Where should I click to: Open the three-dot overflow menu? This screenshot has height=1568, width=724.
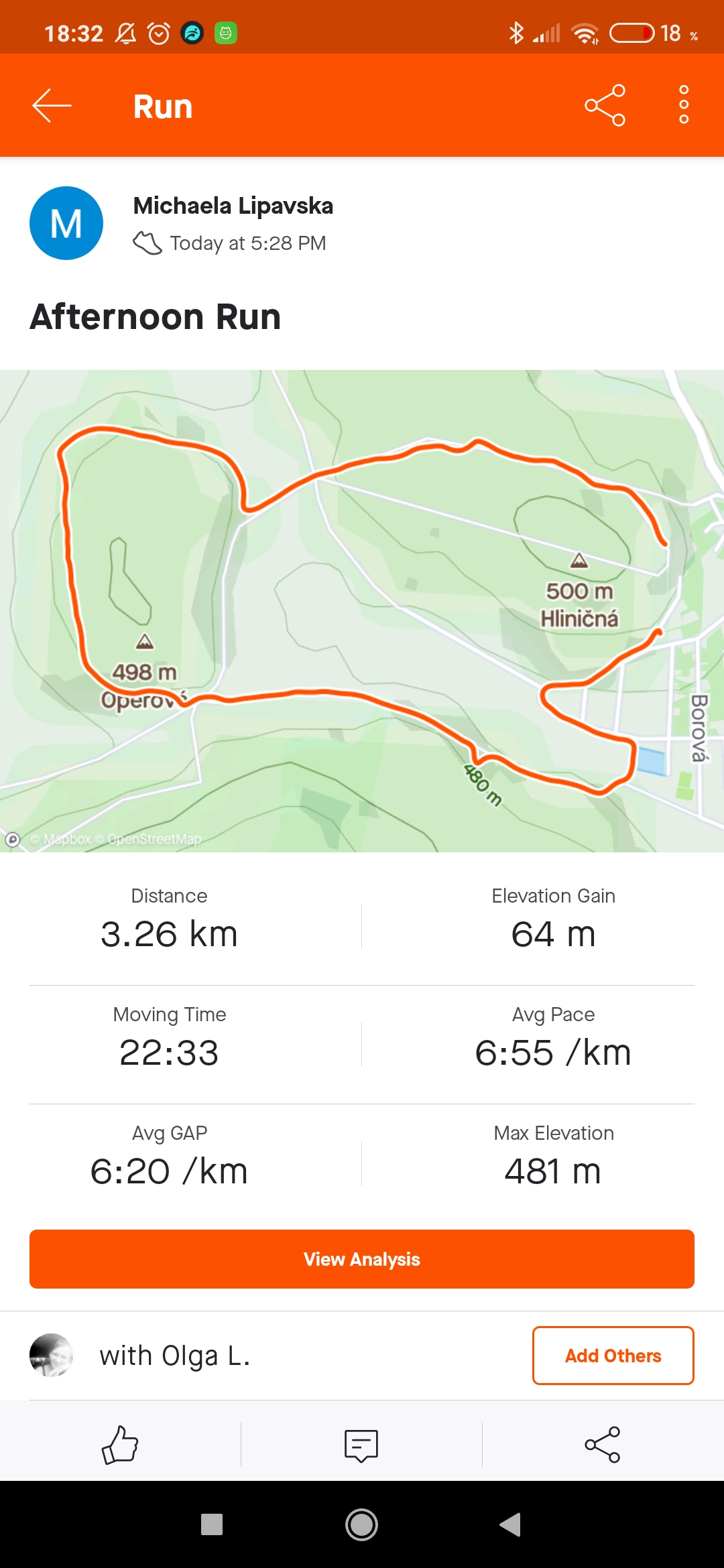684,105
